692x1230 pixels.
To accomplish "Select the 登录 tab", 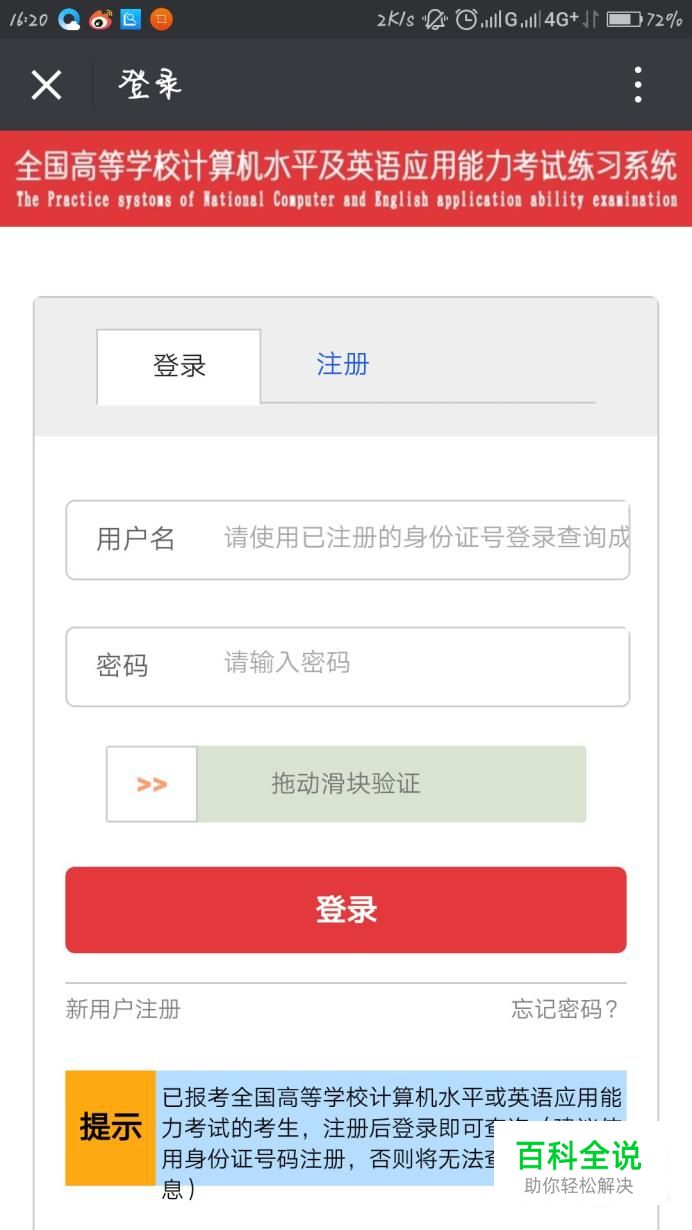I will [x=179, y=366].
